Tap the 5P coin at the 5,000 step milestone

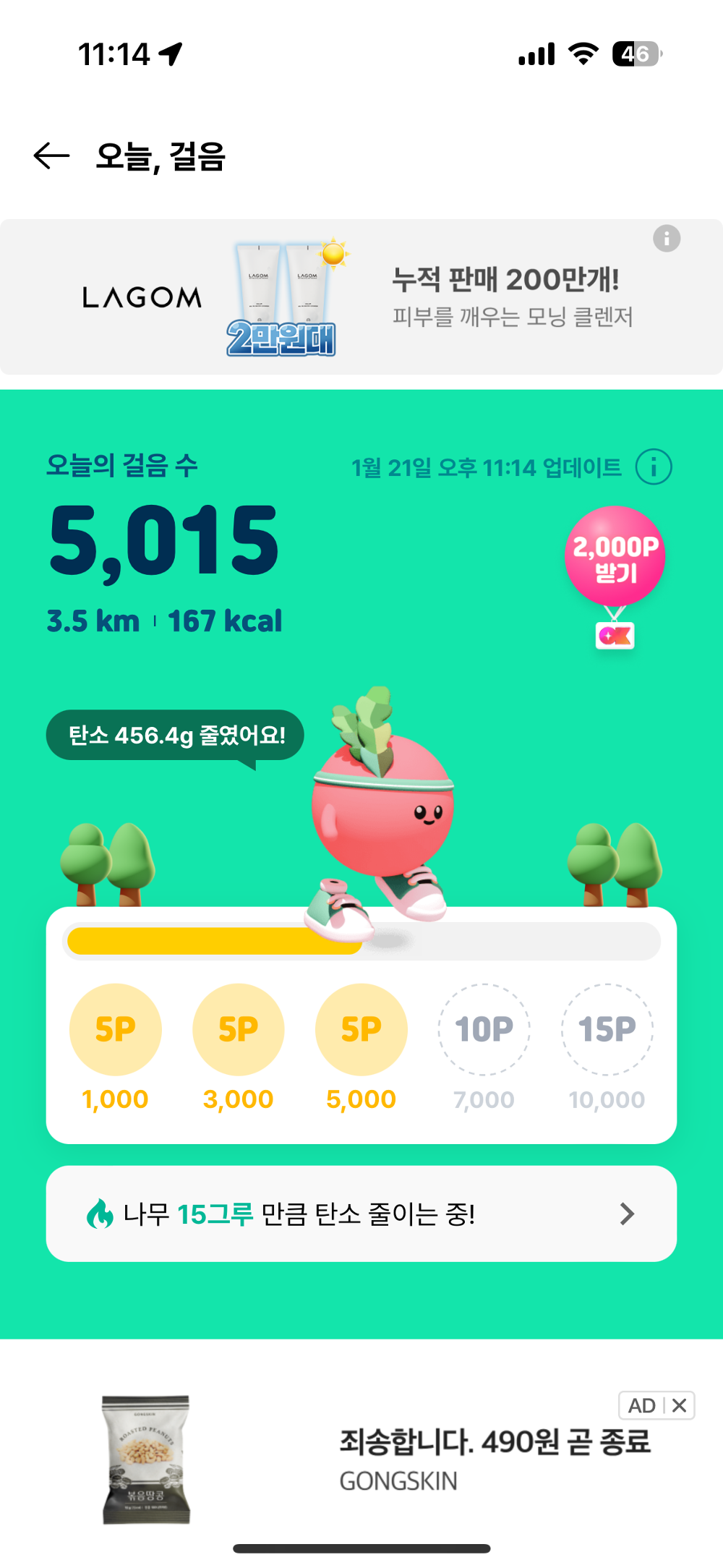point(361,1028)
